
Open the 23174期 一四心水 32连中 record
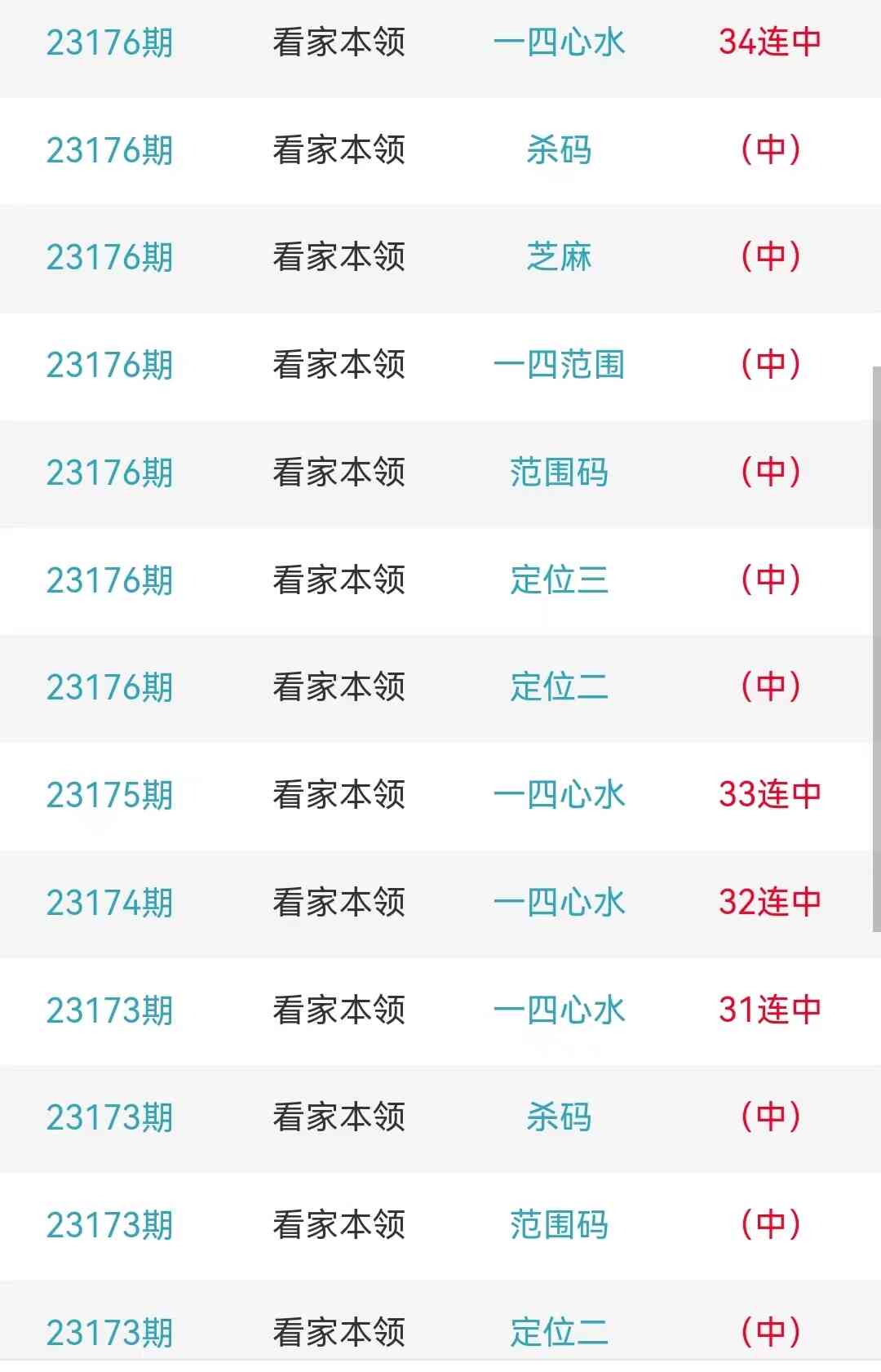point(559,903)
